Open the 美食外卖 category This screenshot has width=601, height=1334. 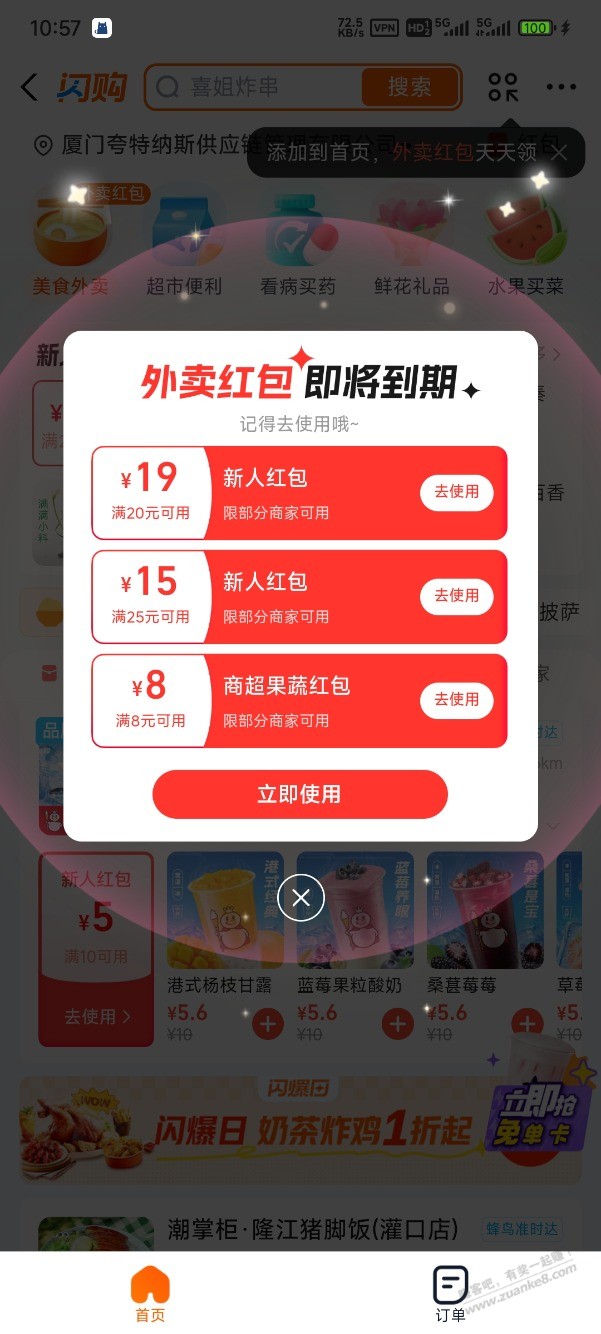coord(71,245)
